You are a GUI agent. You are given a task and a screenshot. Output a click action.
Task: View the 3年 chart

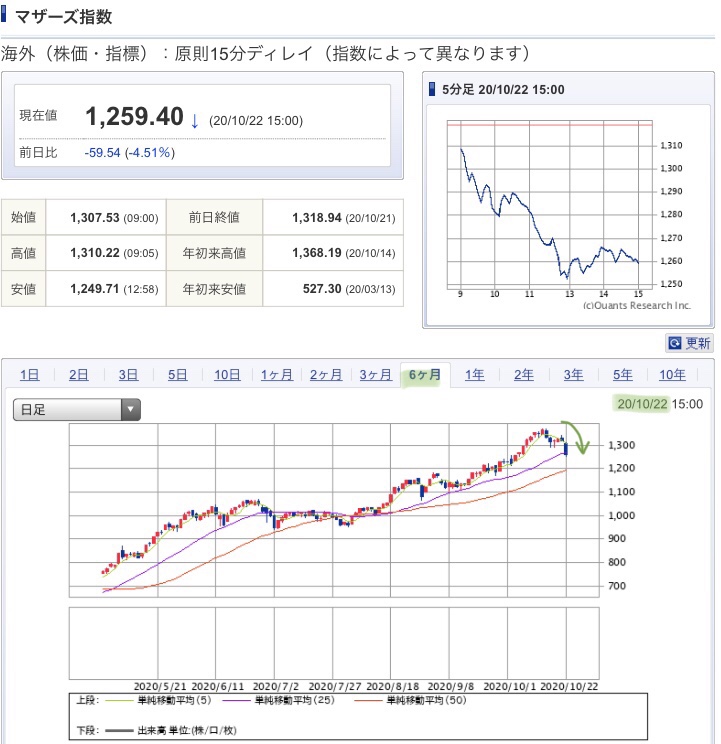click(x=573, y=375)
